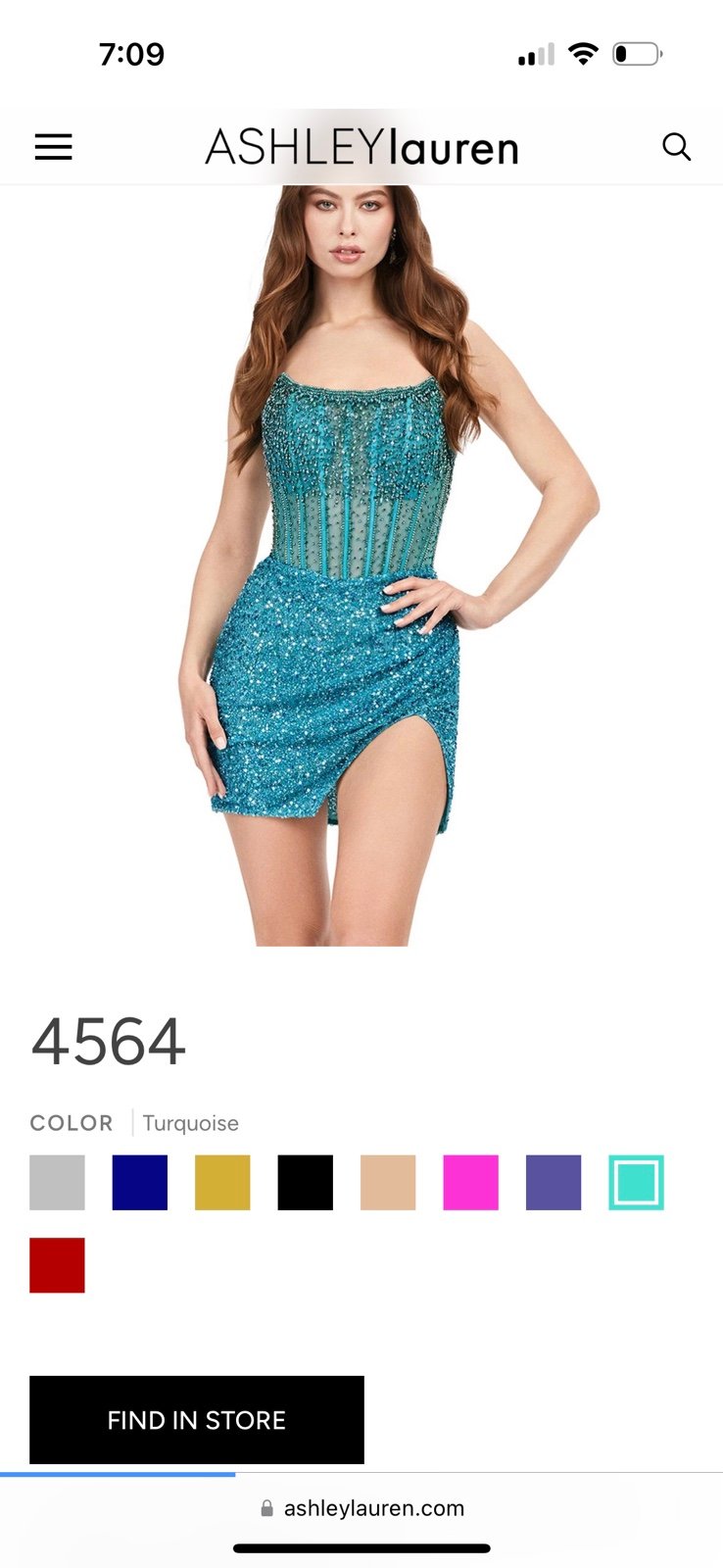Select the silver color swatch
The width and height of the screenshot is (723, 1568).
[57, 1182]
